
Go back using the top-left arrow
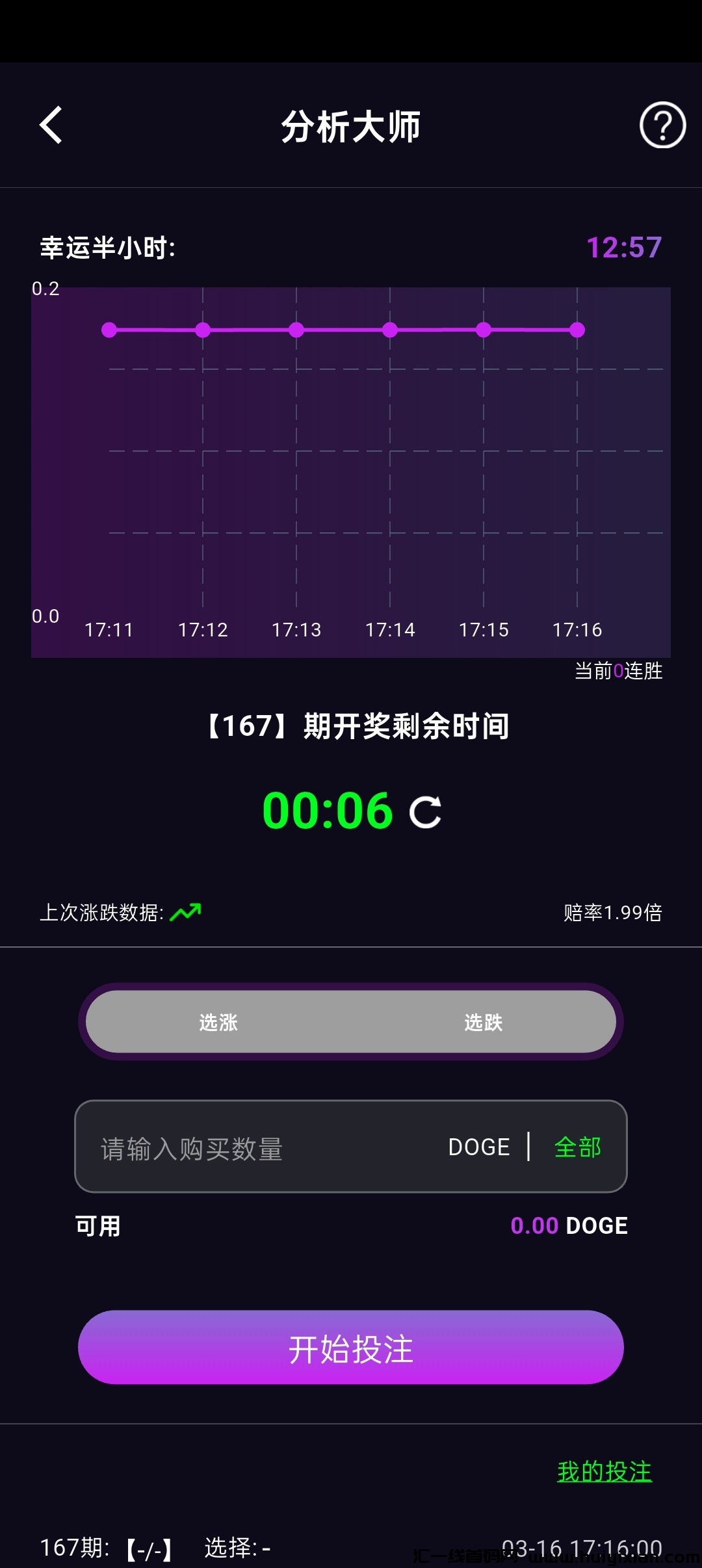click(51, 125)
